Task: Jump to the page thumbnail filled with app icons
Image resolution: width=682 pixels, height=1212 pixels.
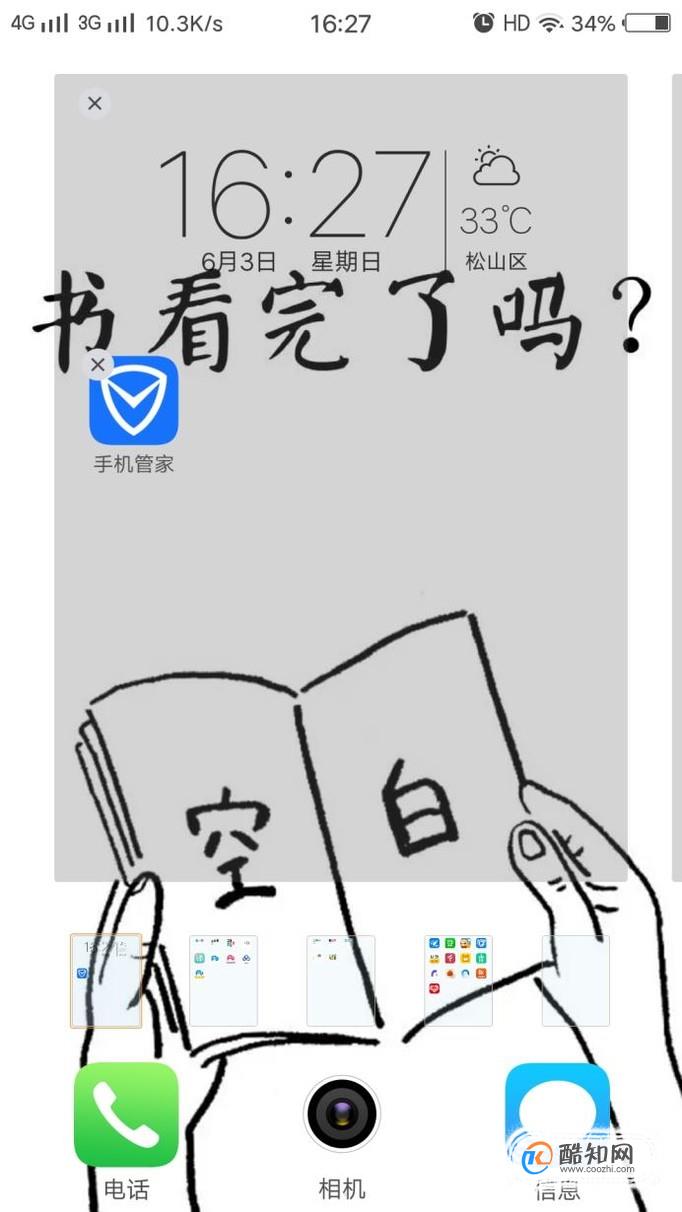Action: pos(459,981)
